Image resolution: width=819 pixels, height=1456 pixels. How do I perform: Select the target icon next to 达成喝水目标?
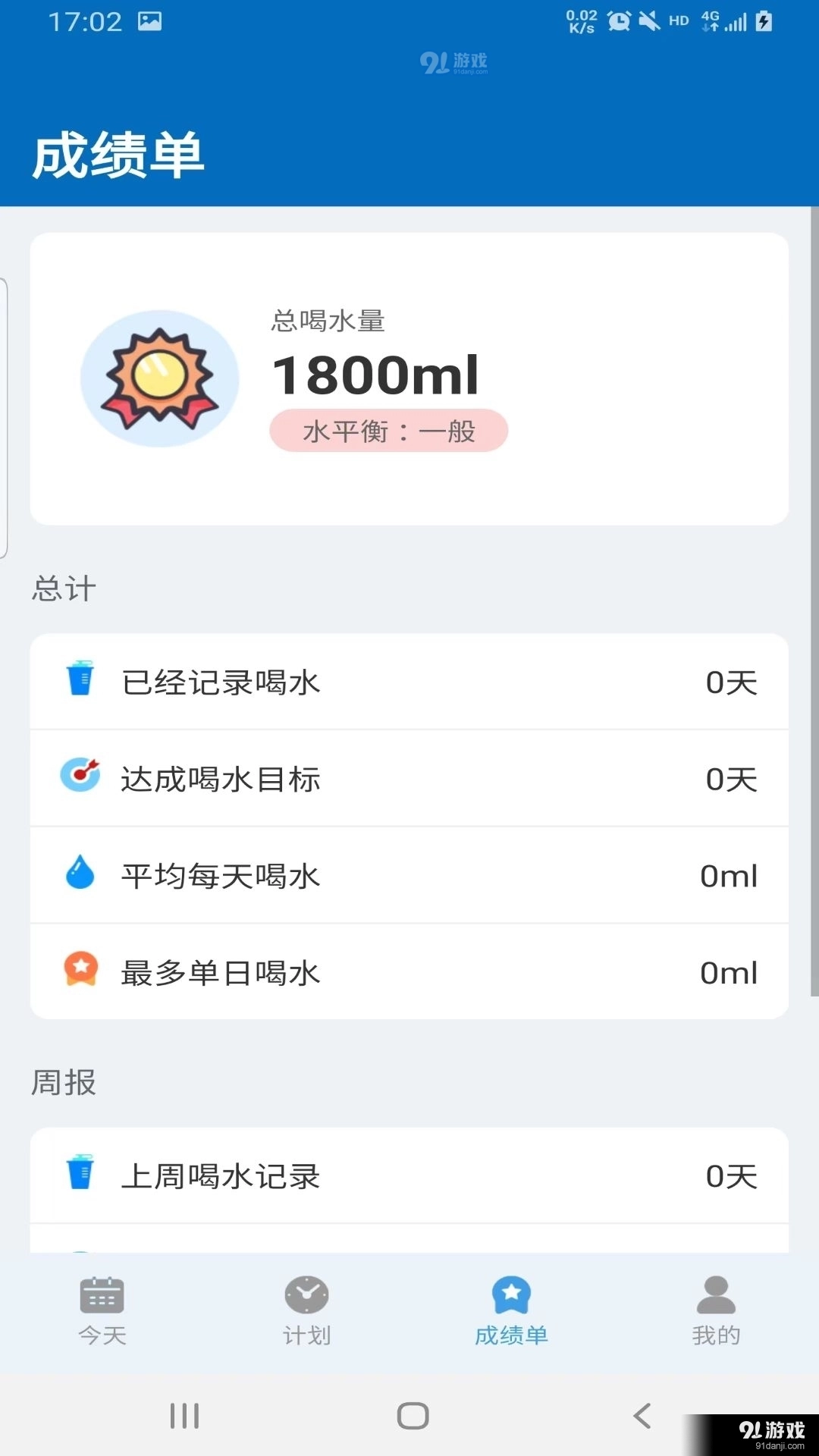pos(81,778)
